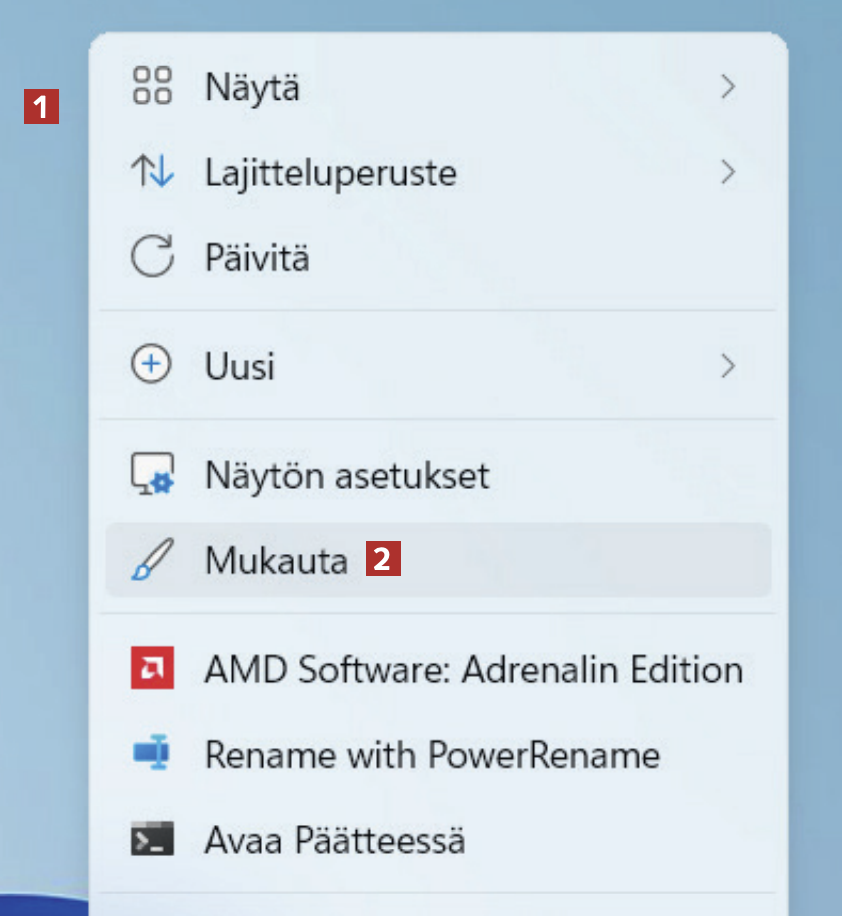
Task: Launch AMD Software: Adrenalin Edition
Action: click(x=472, y=669)
